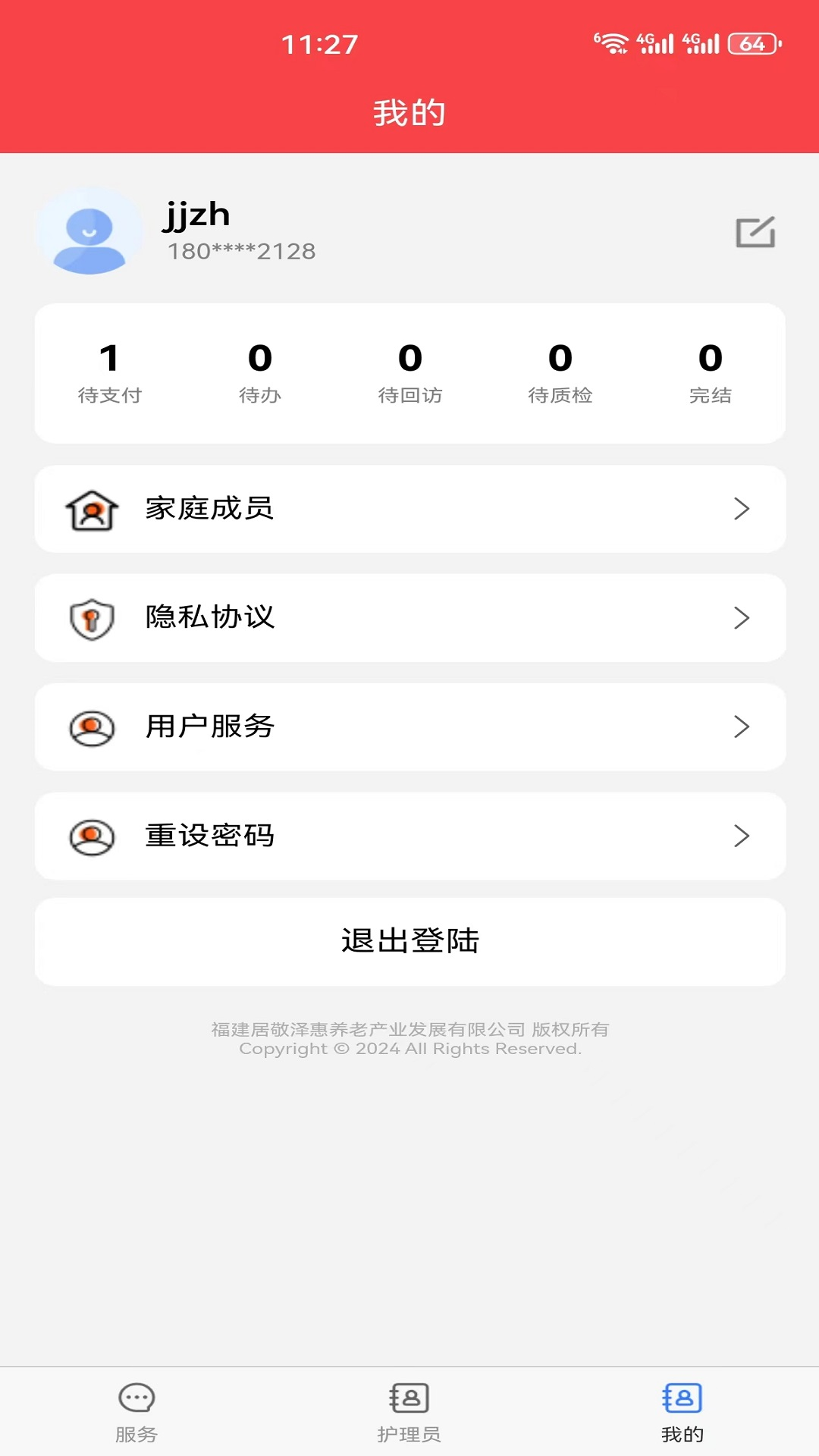819x1456 pixels.
Task: Click the home icon beside 家庭成员
Action: point(91,510)
